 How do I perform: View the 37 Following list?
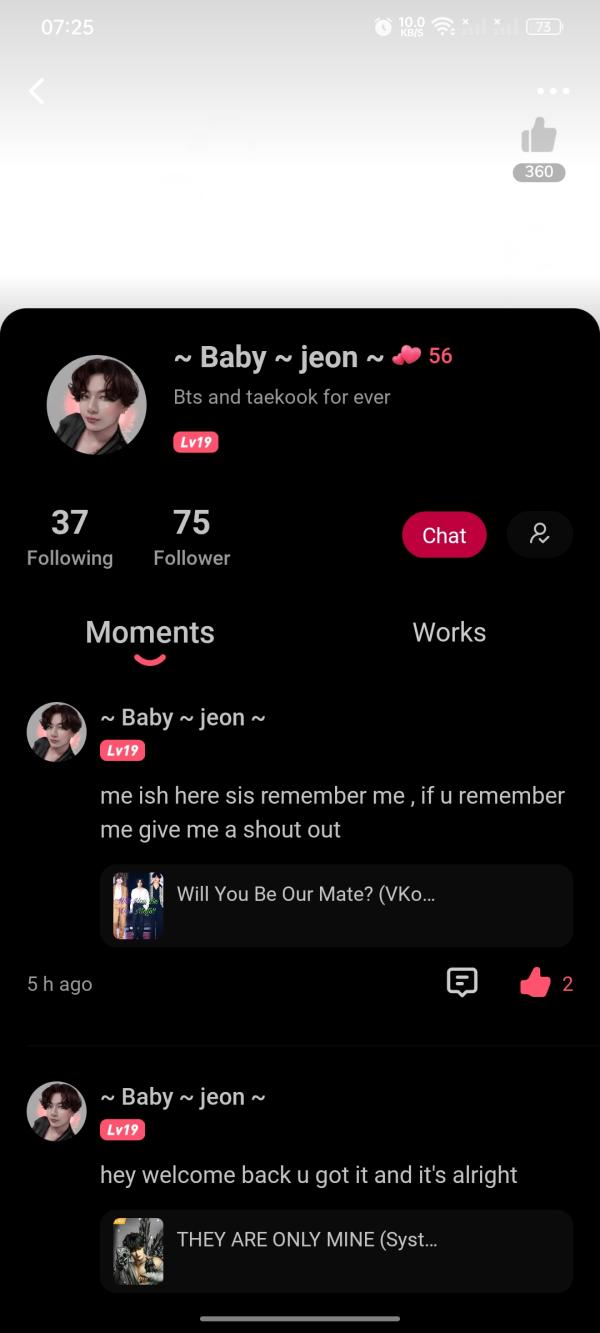click(69, 537)
